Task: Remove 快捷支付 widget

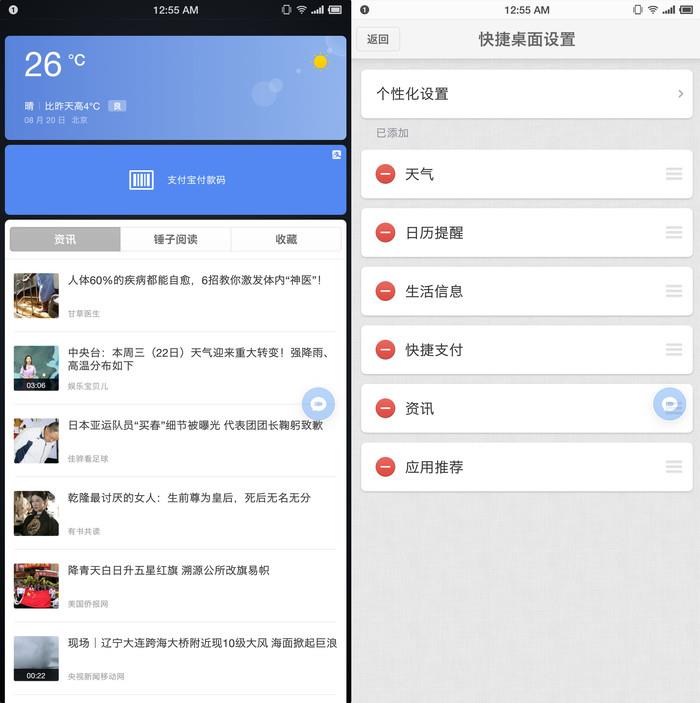Action: pyautogui.click(x=385, y=350)
